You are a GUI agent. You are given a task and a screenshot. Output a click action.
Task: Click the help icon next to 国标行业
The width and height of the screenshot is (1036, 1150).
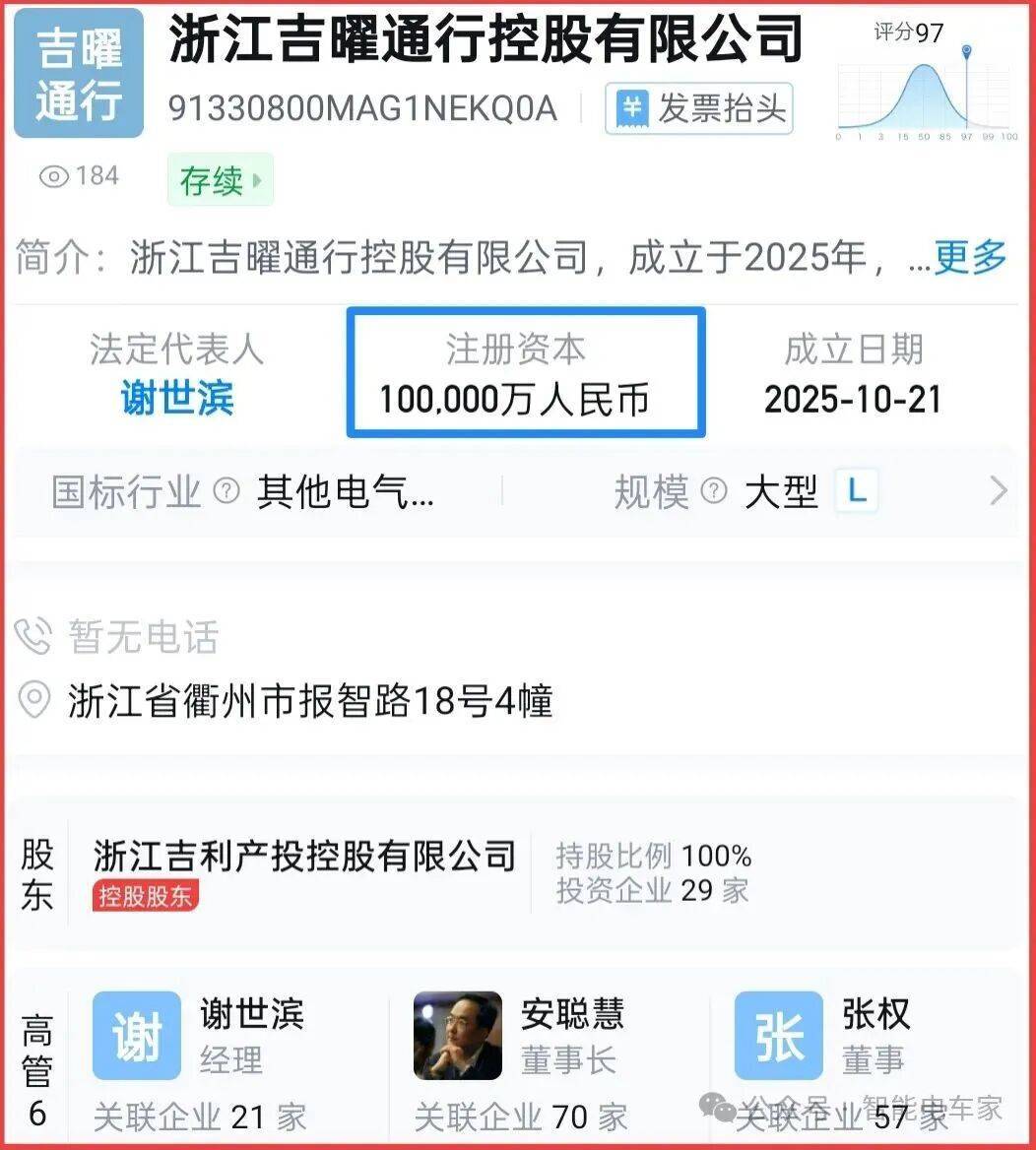(x=226, y=490)
